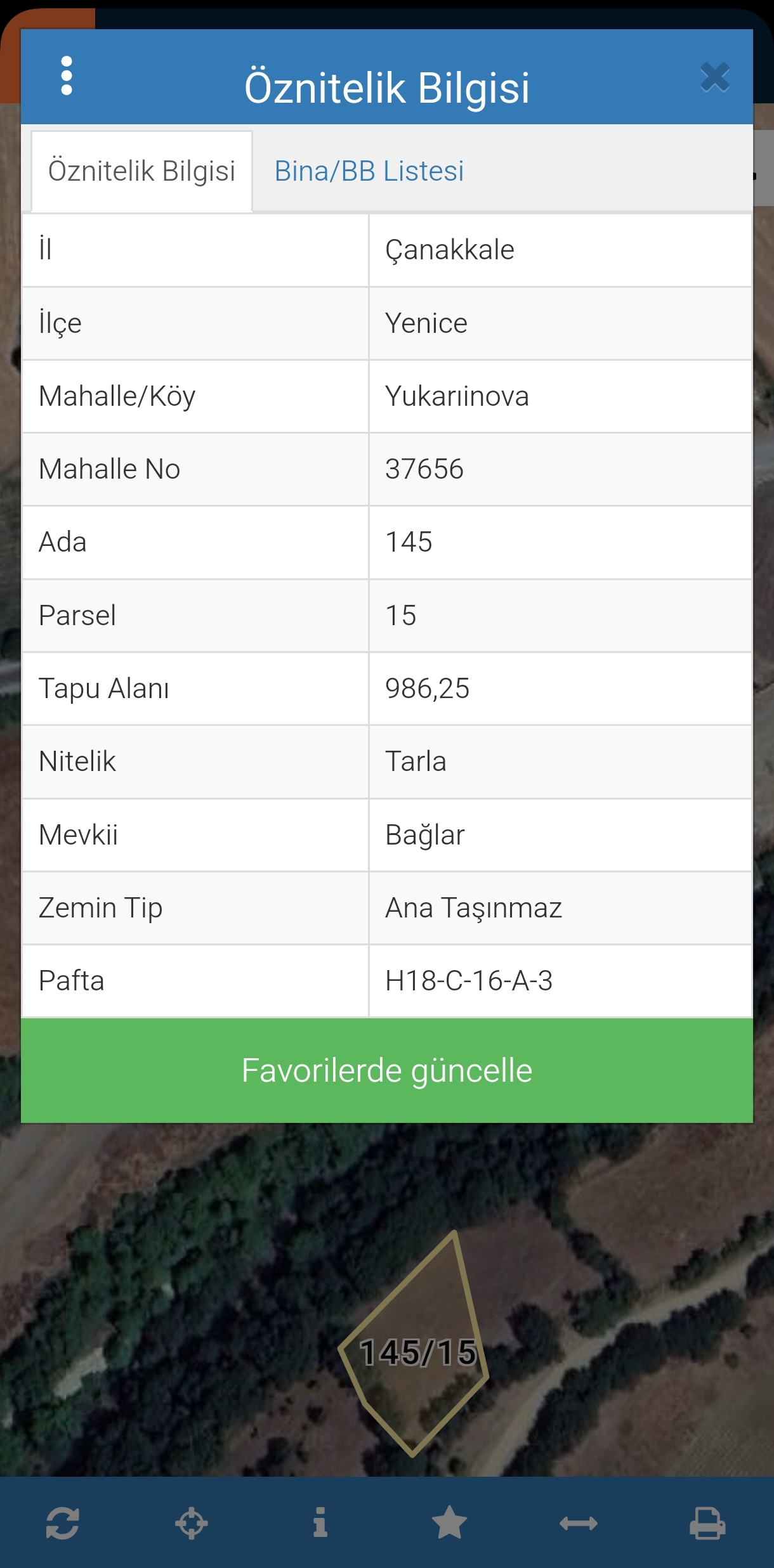Refresh the map with the refresh icon
The height and width of the screenshot is (1568, 774).
63,1523
